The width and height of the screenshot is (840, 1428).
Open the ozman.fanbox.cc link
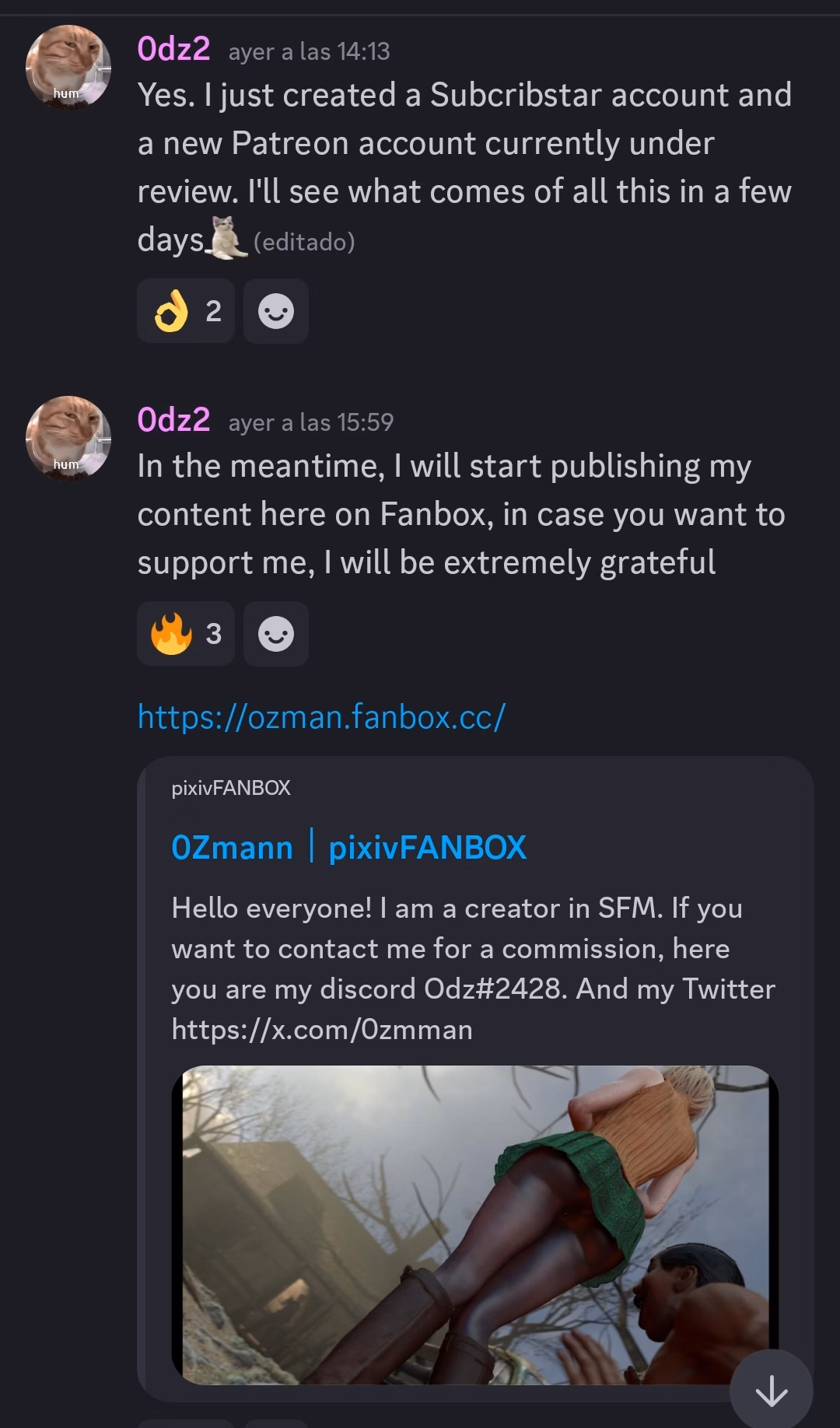(321, 716)
